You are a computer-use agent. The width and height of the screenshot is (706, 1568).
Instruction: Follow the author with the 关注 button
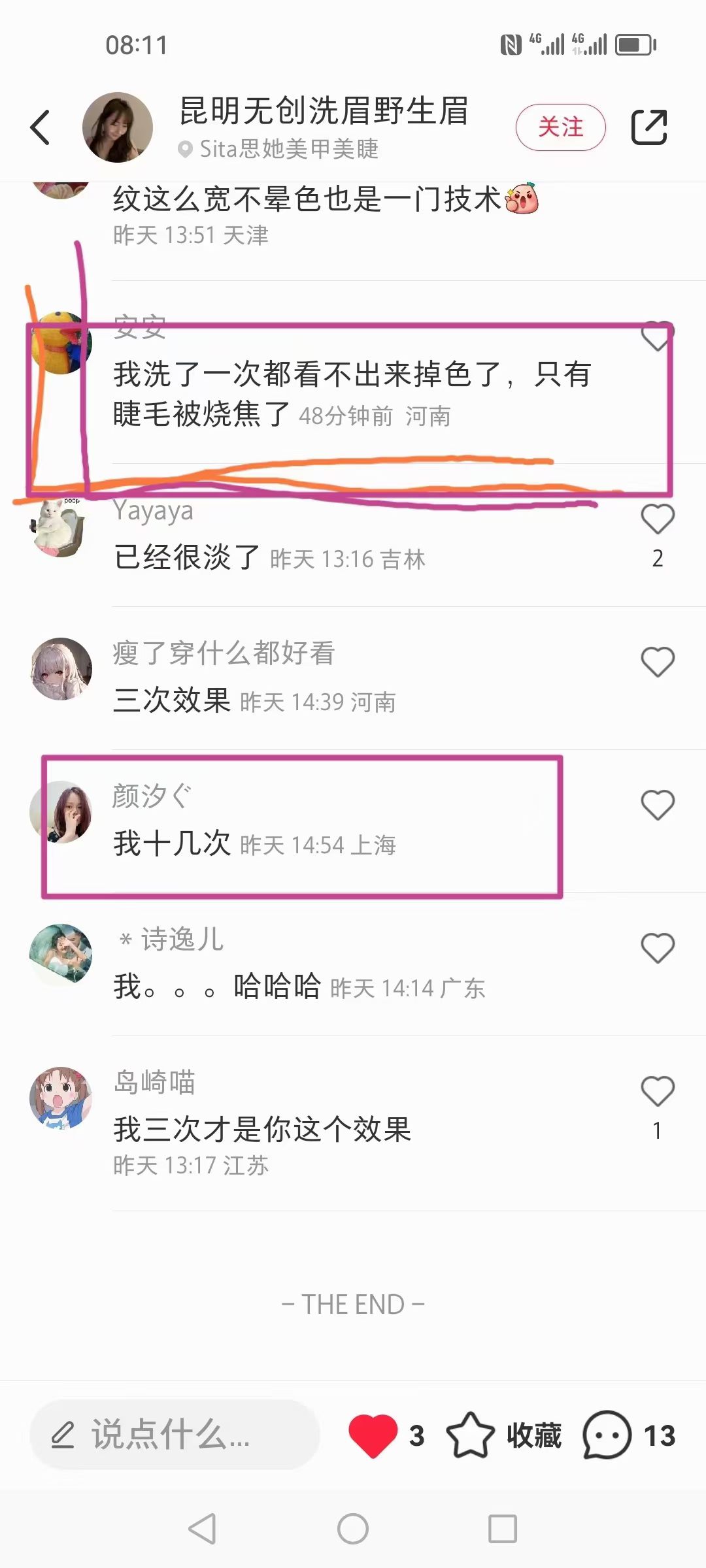tap(560, 127)
